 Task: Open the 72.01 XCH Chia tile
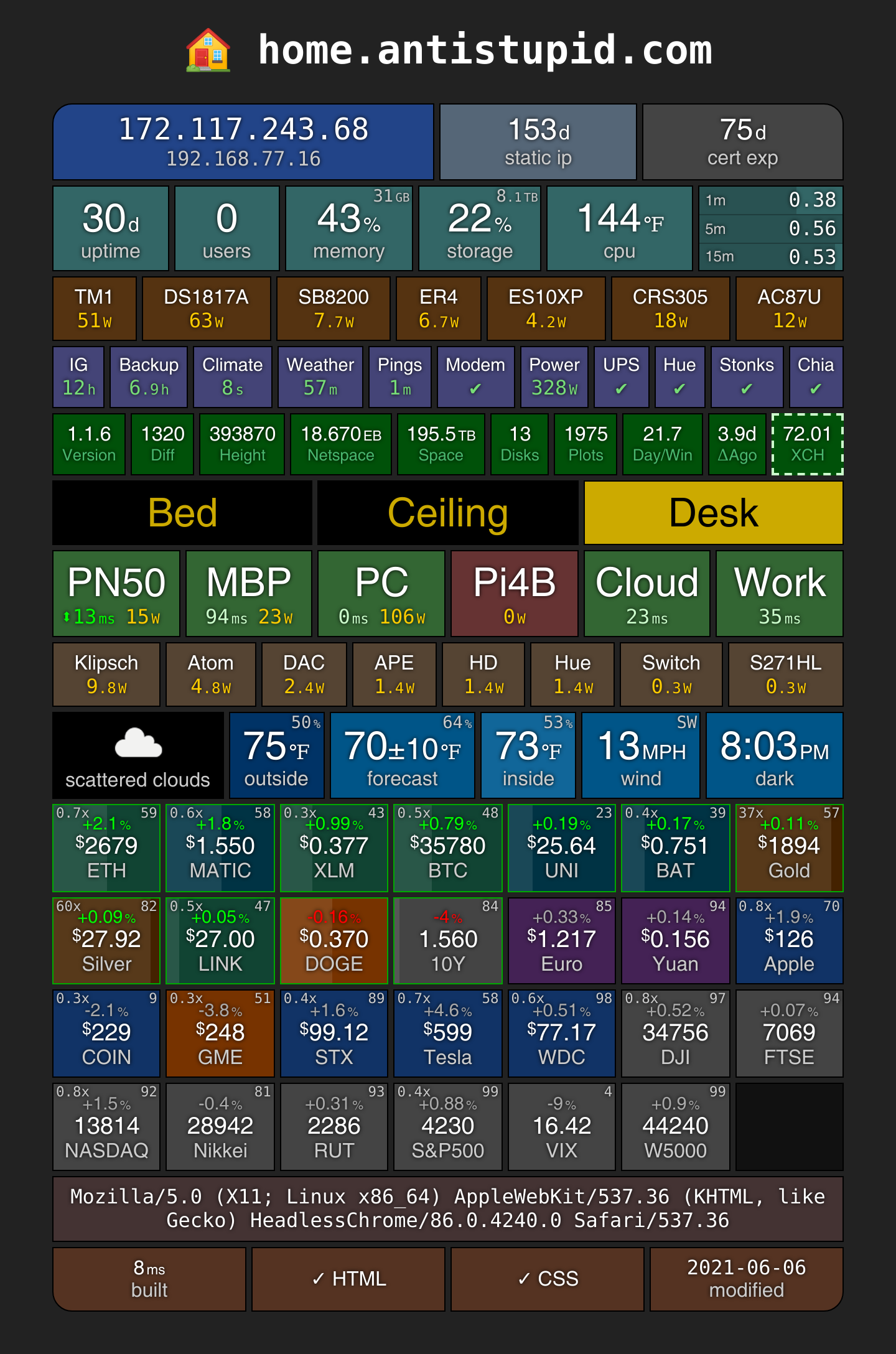[808, 444]
